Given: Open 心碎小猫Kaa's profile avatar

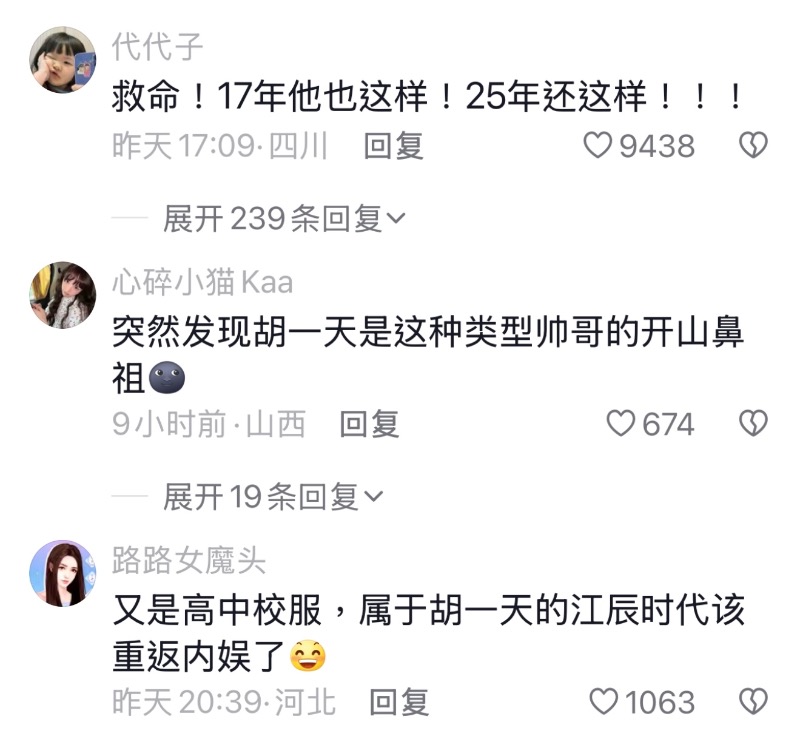Looking at the screenshot, I should pyautogui.click(x=62, y=295).
